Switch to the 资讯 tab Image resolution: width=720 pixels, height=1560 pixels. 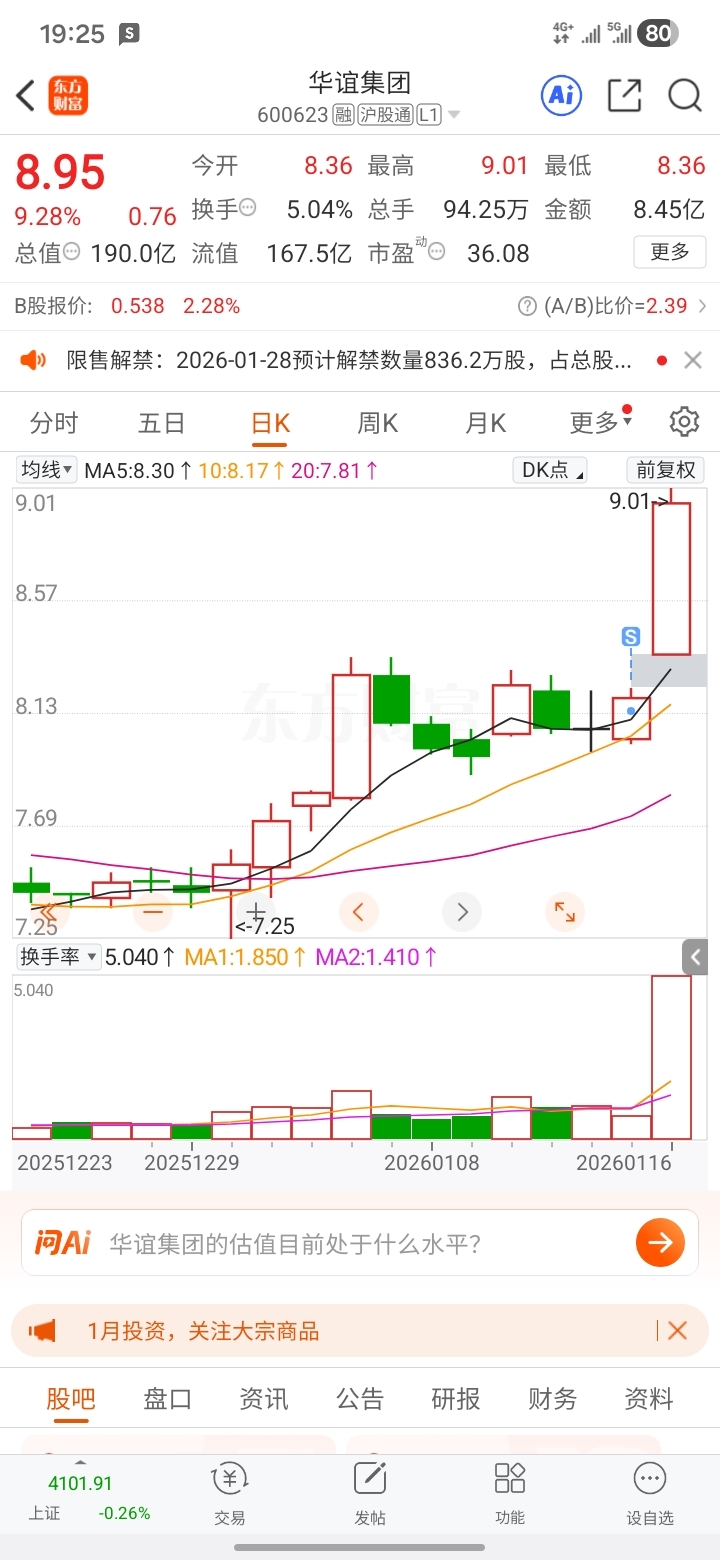coord(264,1399)
